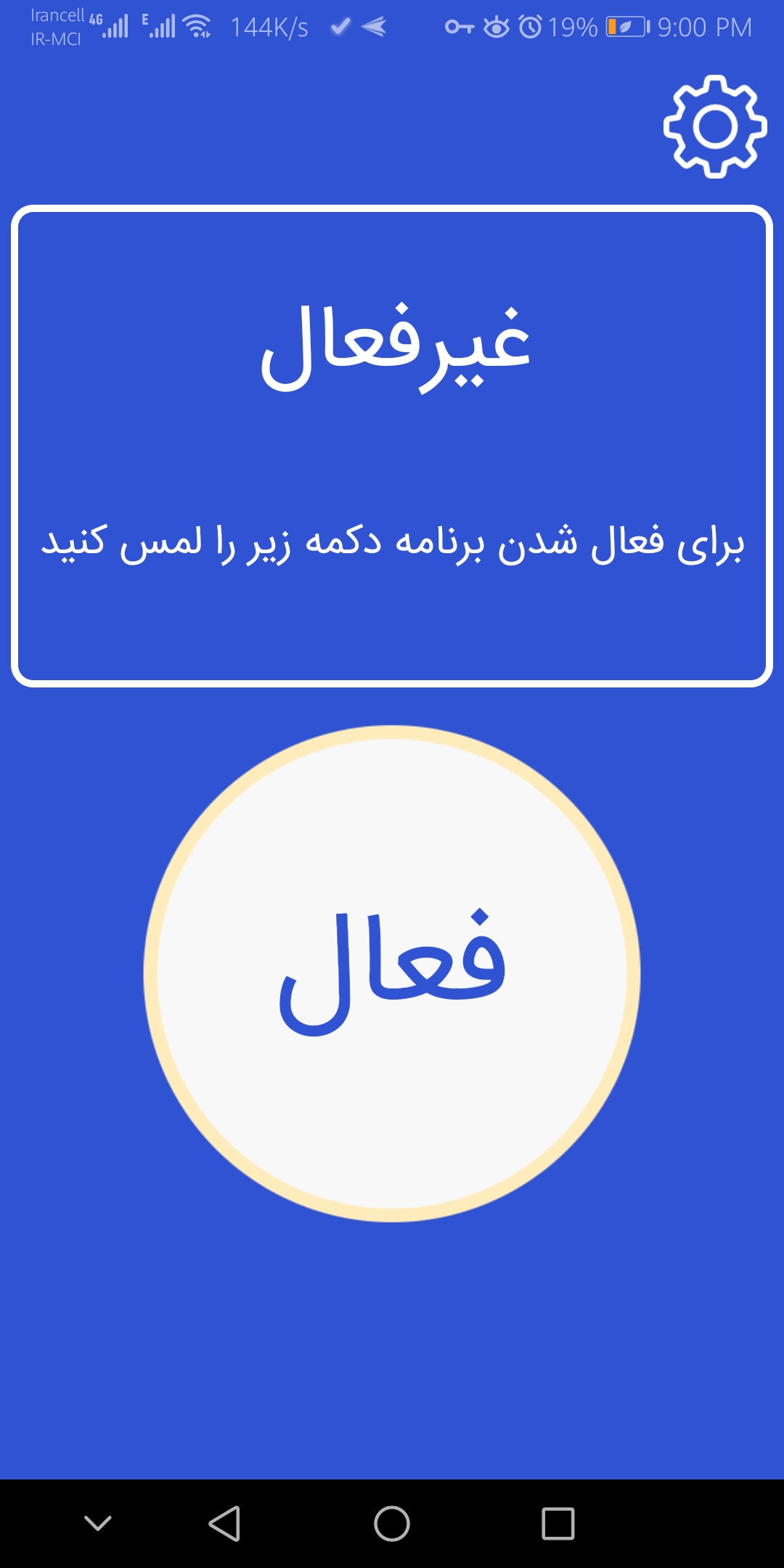784x1568 pixels.
Task: Tap the round فعال activate button
Action: (x=392, y=973)
